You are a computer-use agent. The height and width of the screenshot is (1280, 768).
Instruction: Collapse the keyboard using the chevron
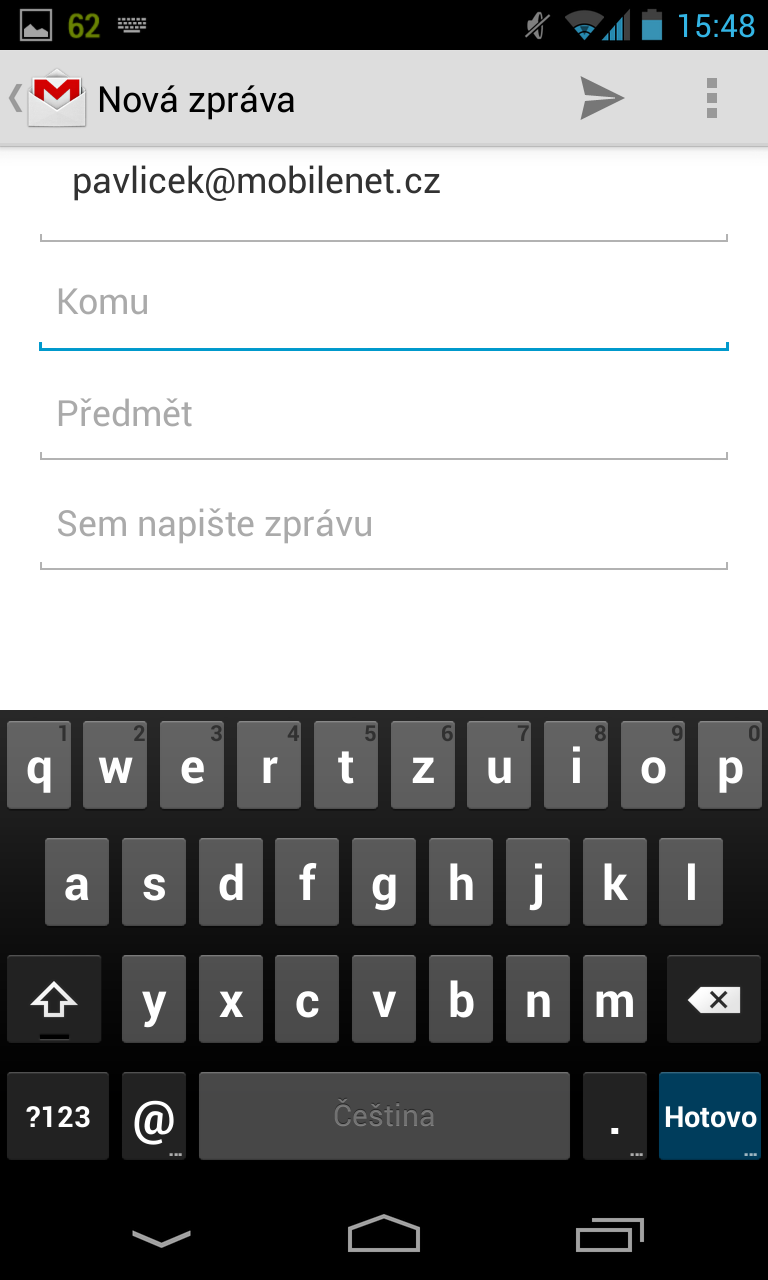pyautogui.click(x=160, y=1235)
